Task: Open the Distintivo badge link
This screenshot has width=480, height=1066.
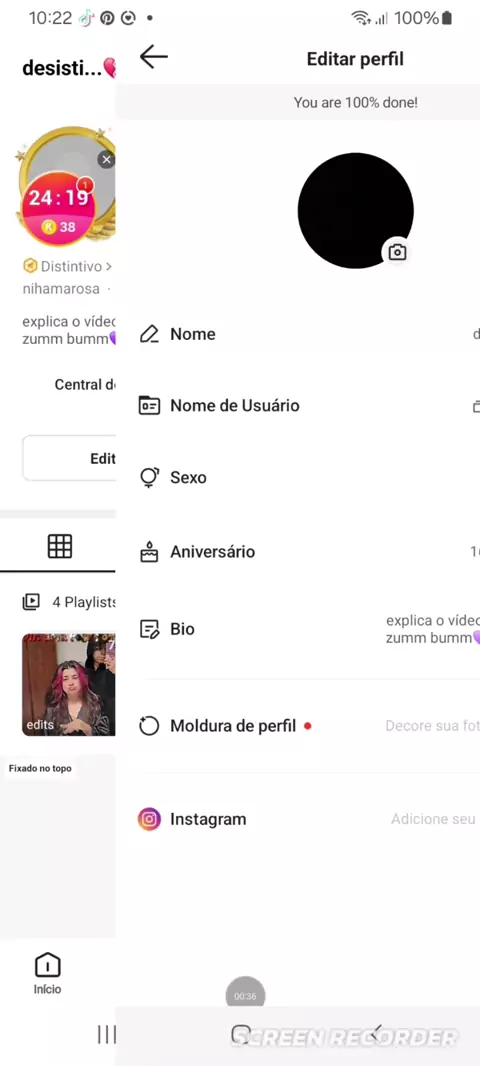Action: [68, 266]
